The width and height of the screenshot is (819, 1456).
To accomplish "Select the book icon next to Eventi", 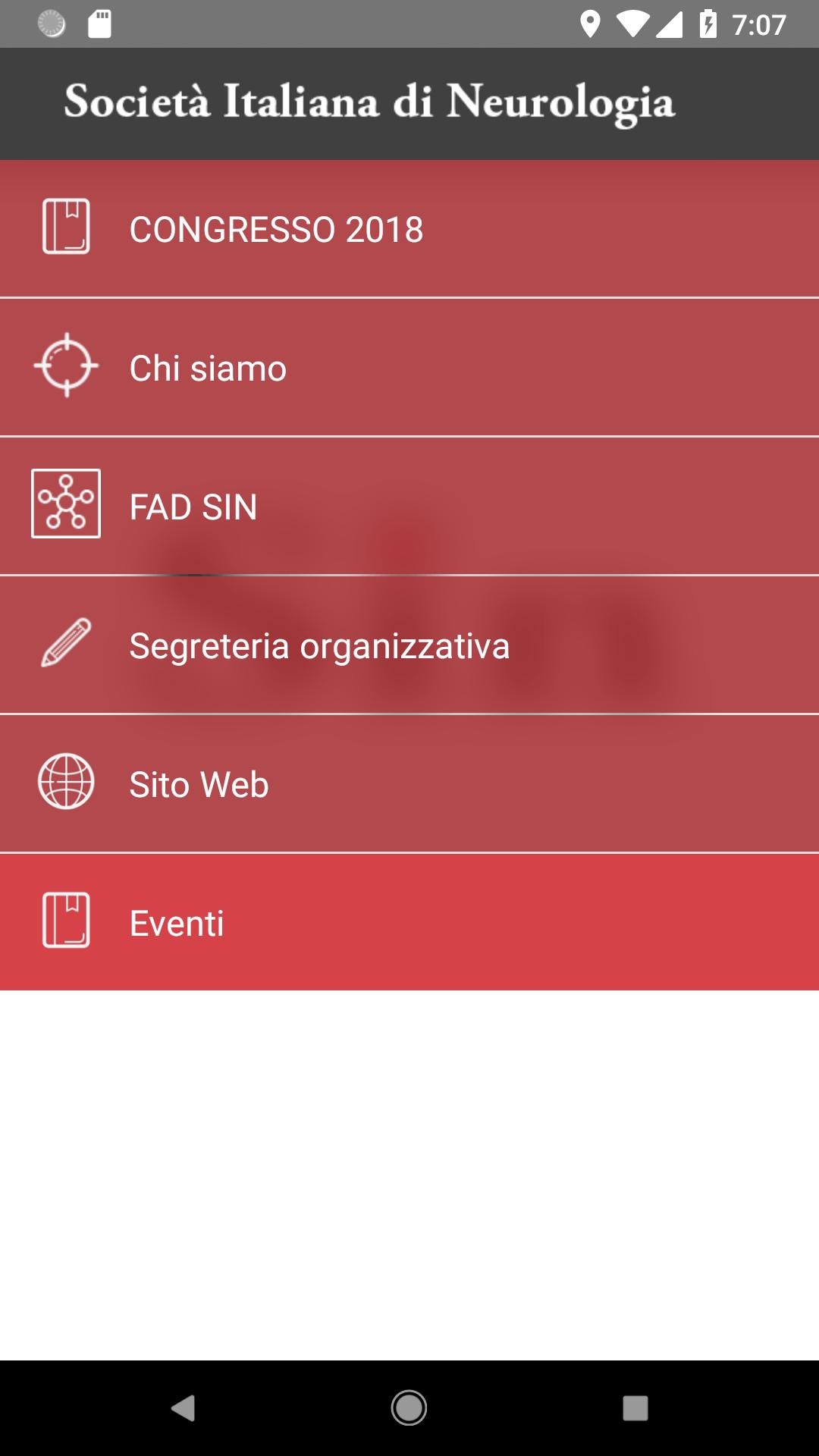I will click(x=67, y=921).
